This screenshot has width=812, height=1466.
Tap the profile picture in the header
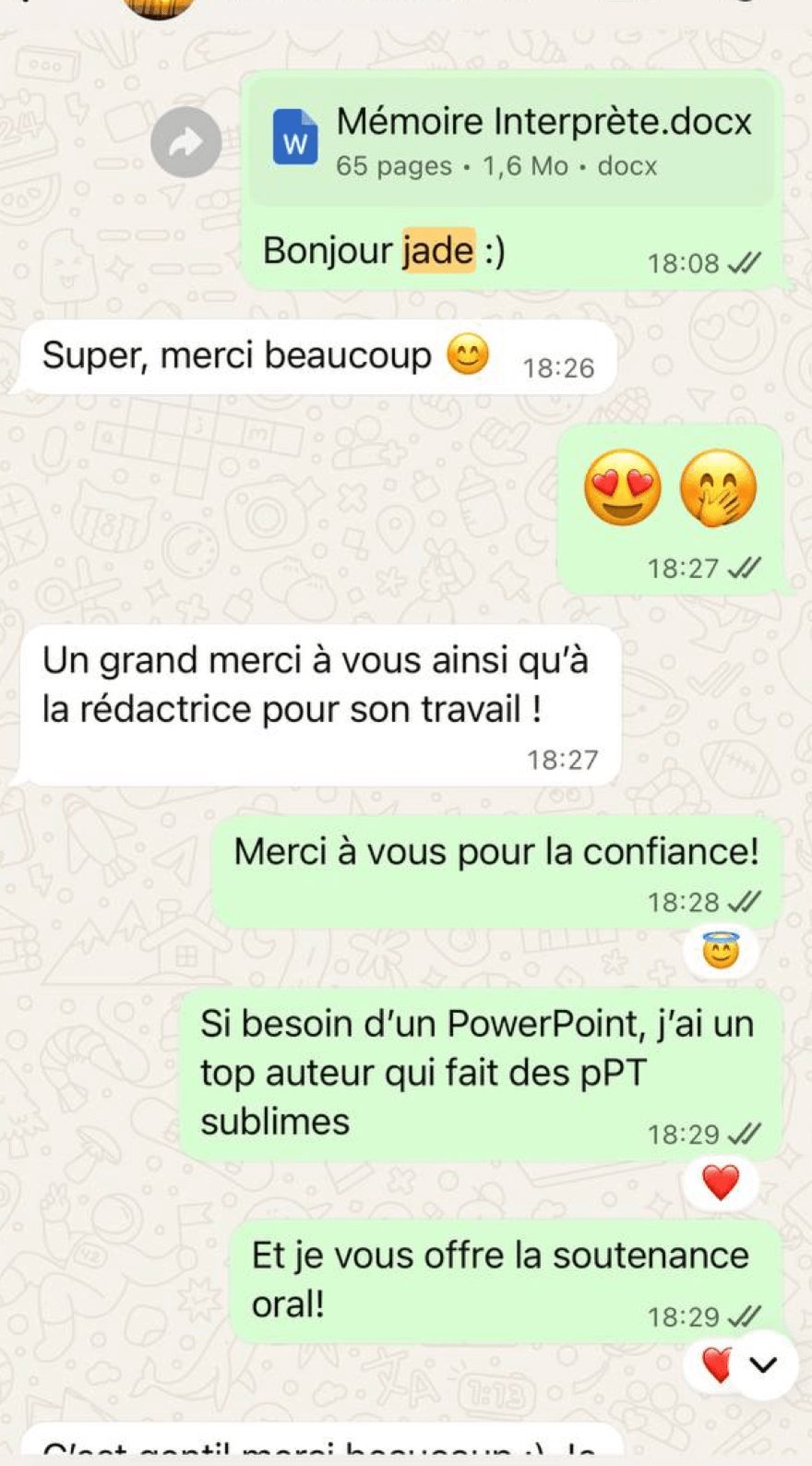[x=160, y=7]
